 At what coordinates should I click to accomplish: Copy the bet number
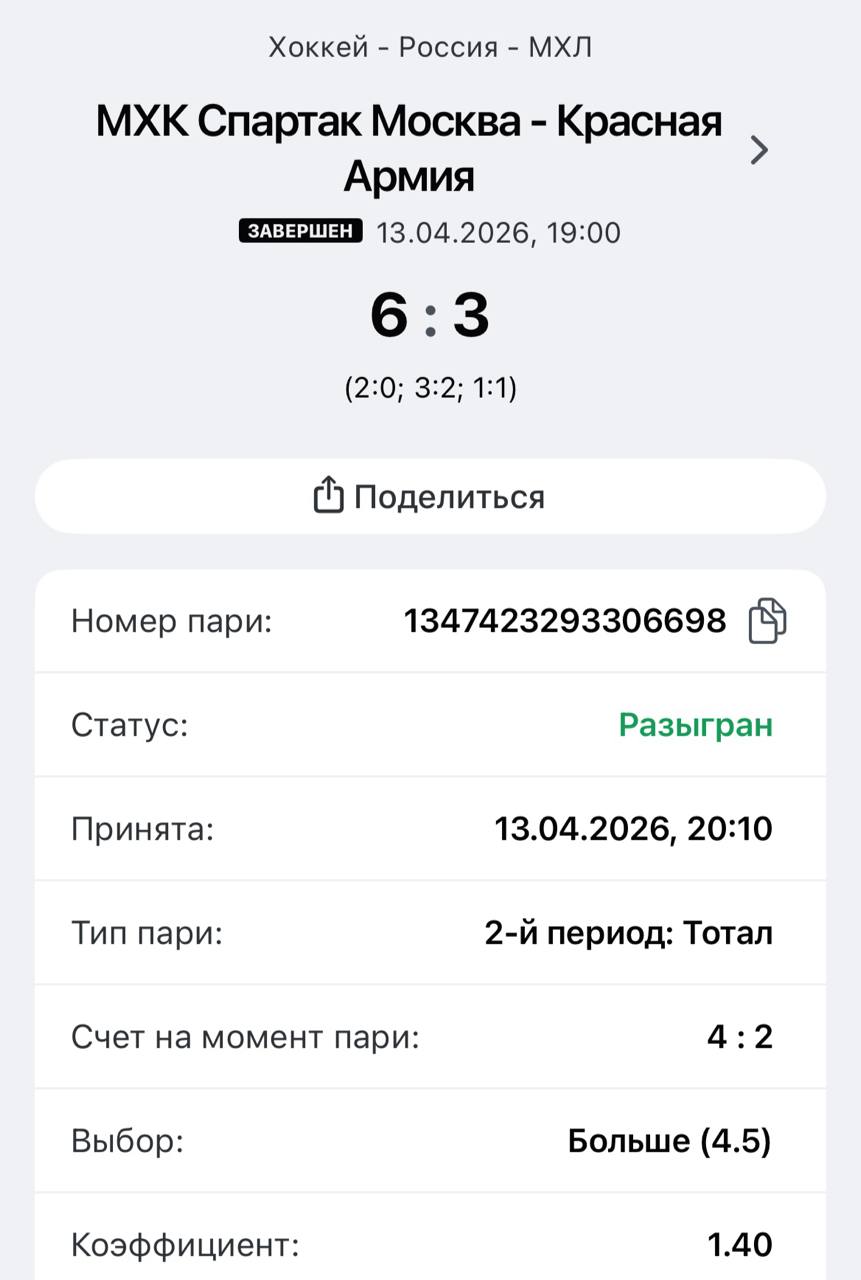point(767,621)
